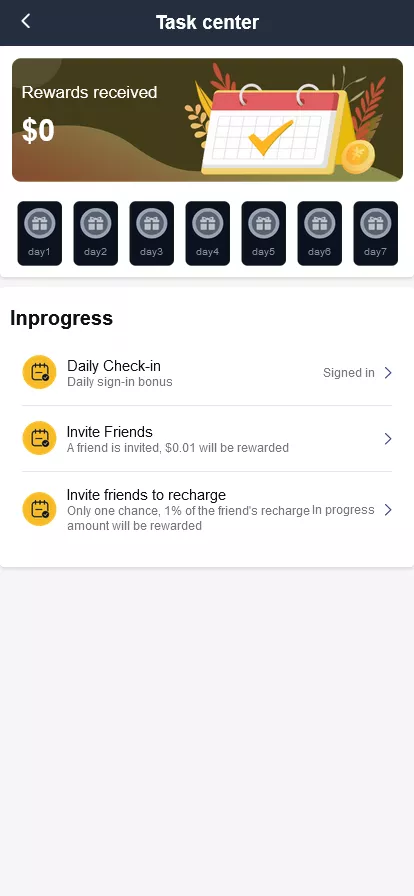The height and width of the screenshot is (896, 414).
Task: Select the day5 reward tile
Action: click(x=264, y=233)
